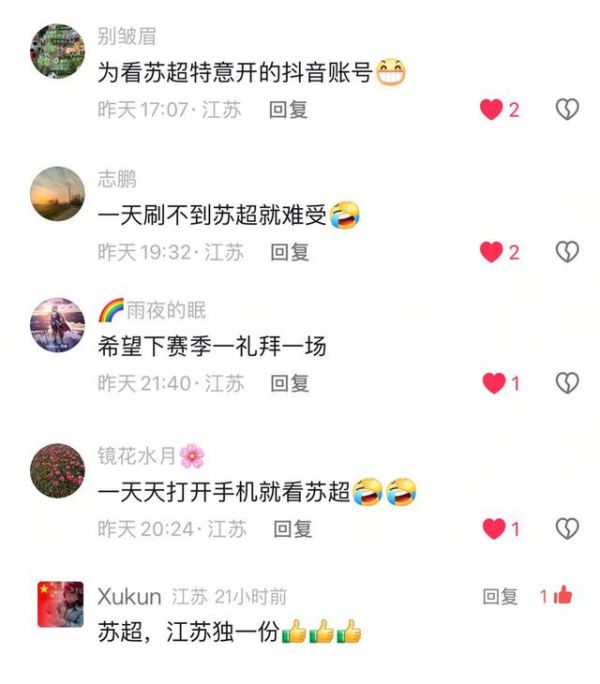Open 镜花水月's profile avatar
This screenshot has width=600, height=684.
tap(58, 471)
